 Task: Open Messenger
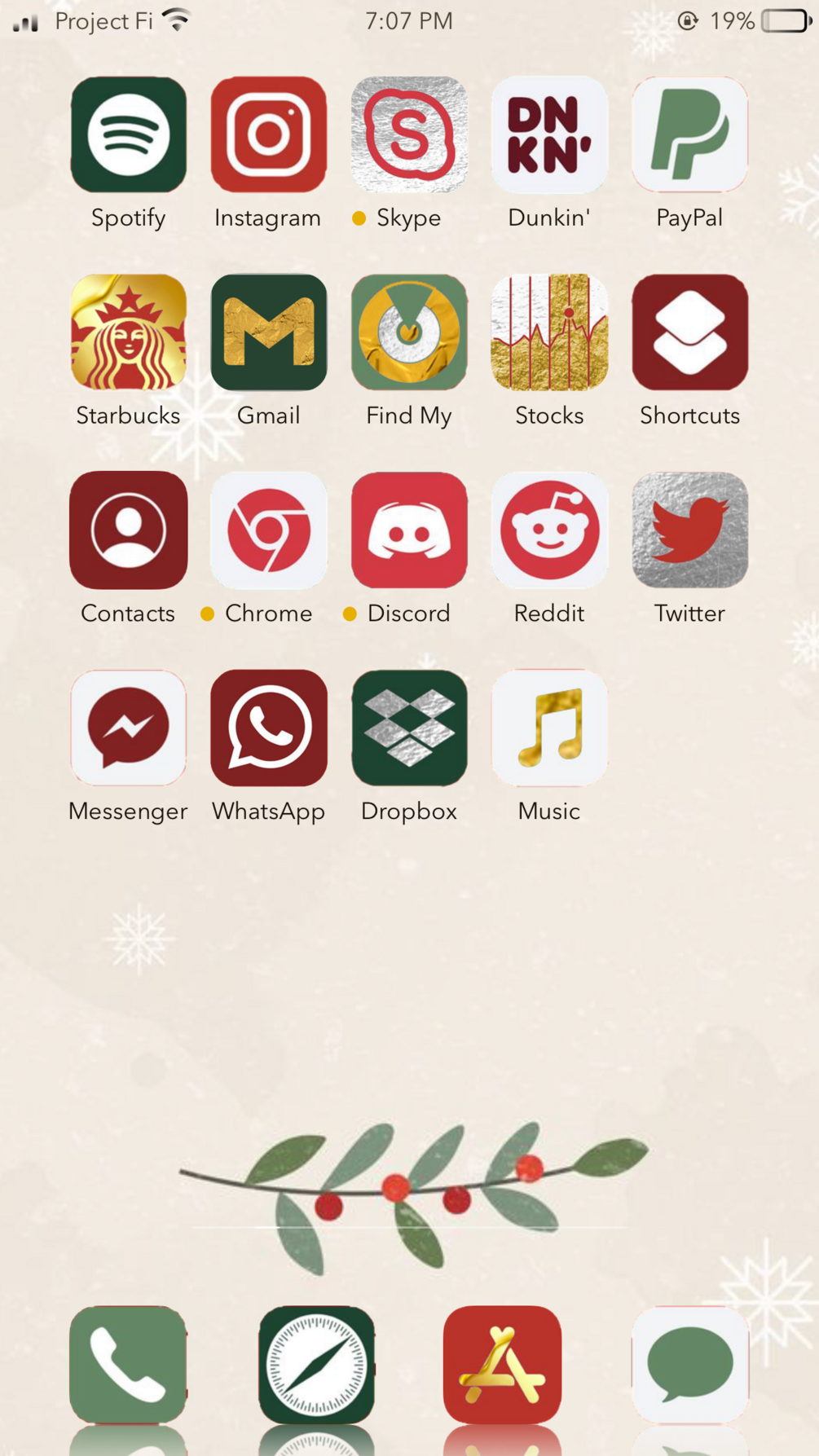pyautogui.click(x=128, y=728)
